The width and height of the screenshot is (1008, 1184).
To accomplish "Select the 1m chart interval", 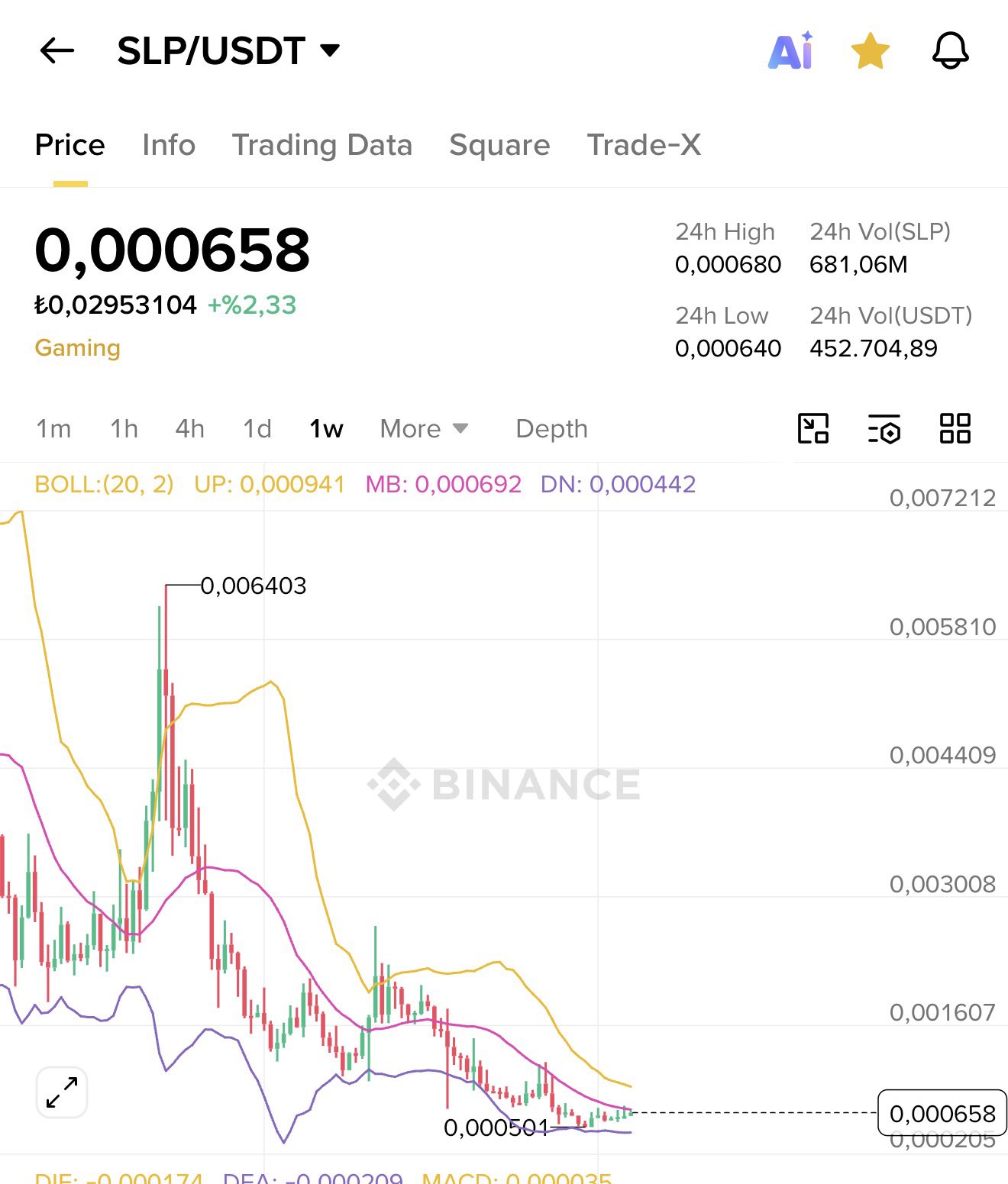I will point(53,429).
